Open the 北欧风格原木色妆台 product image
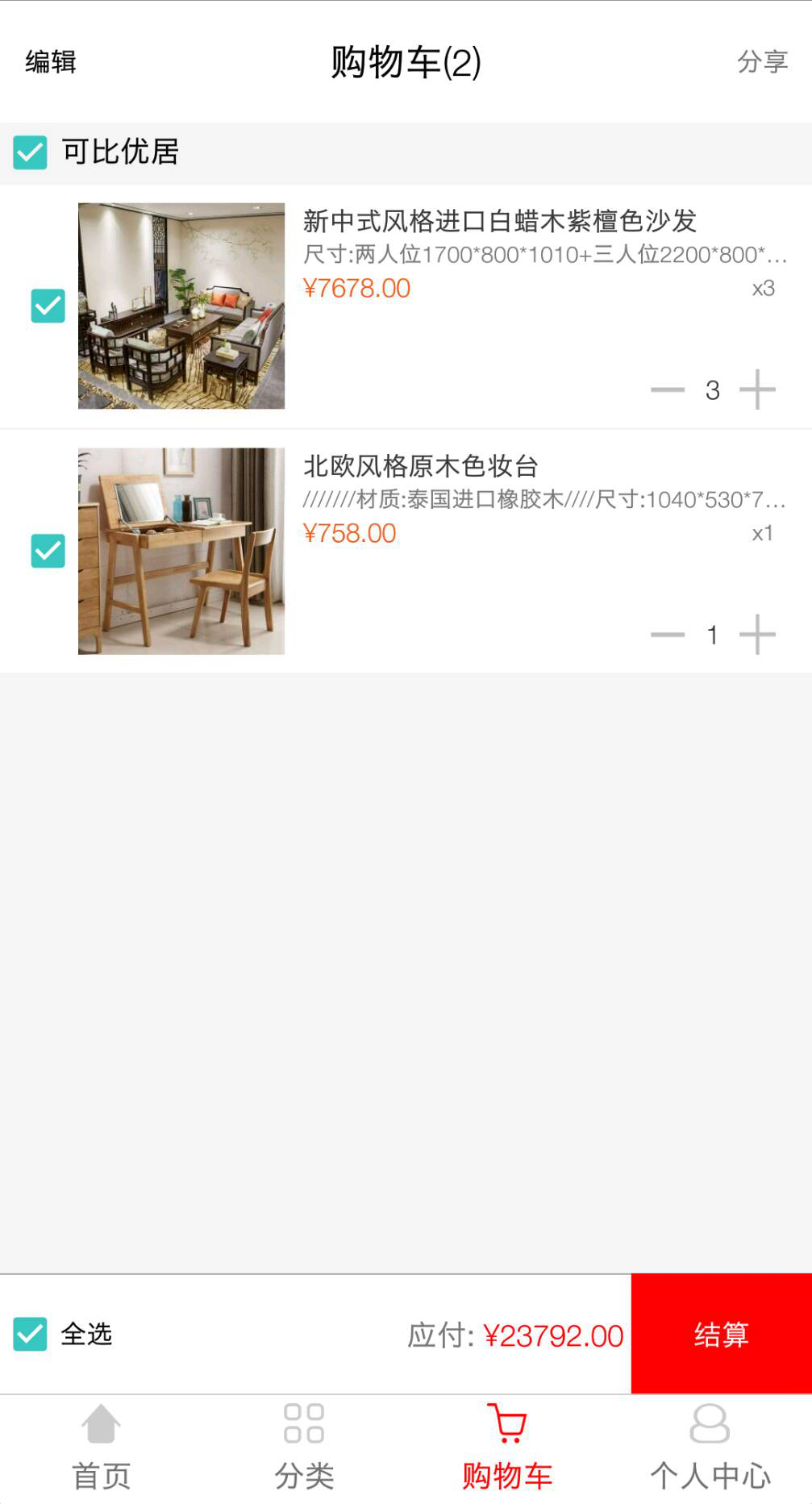Viewport: 812px width, 1504px height. (181, 551)
